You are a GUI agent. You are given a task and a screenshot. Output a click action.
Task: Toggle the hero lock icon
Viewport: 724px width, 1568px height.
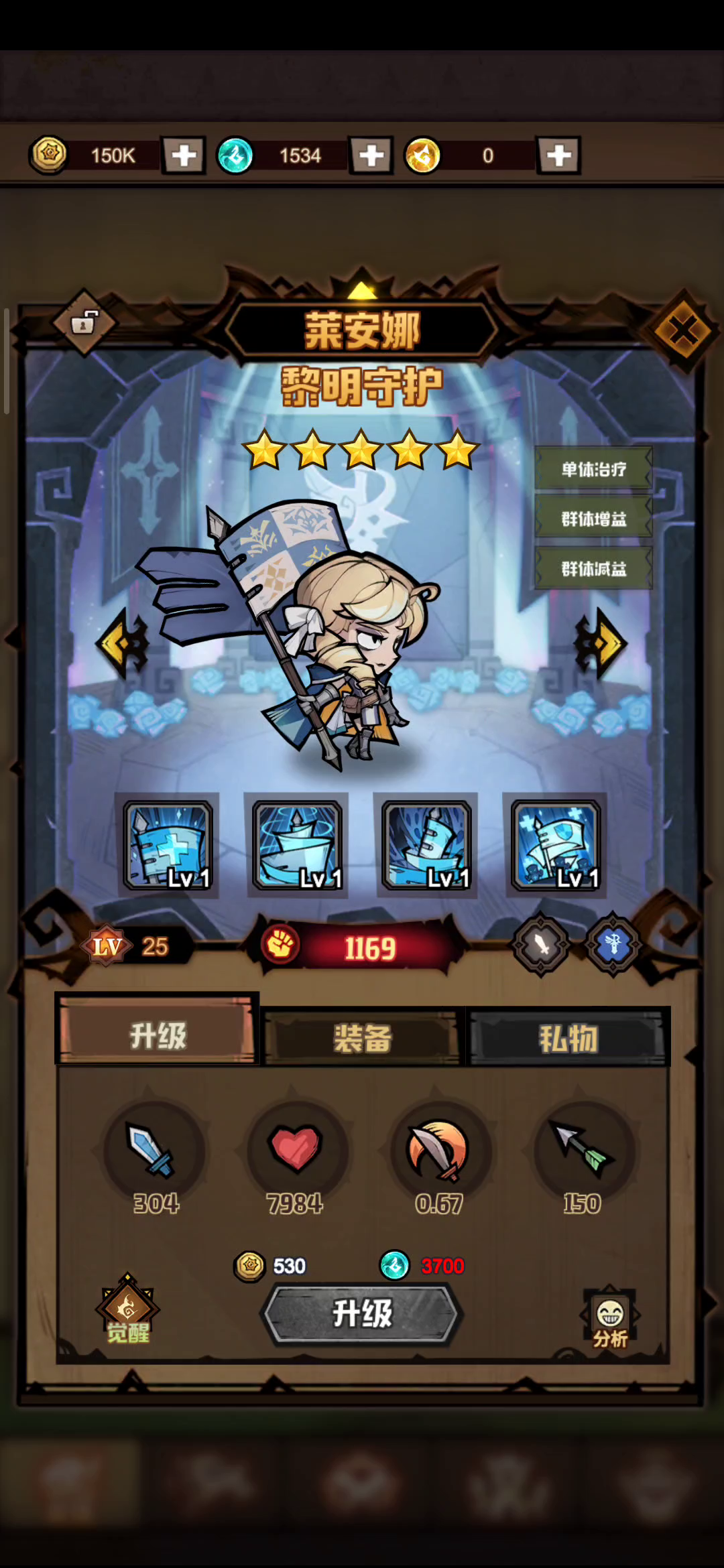84,324
